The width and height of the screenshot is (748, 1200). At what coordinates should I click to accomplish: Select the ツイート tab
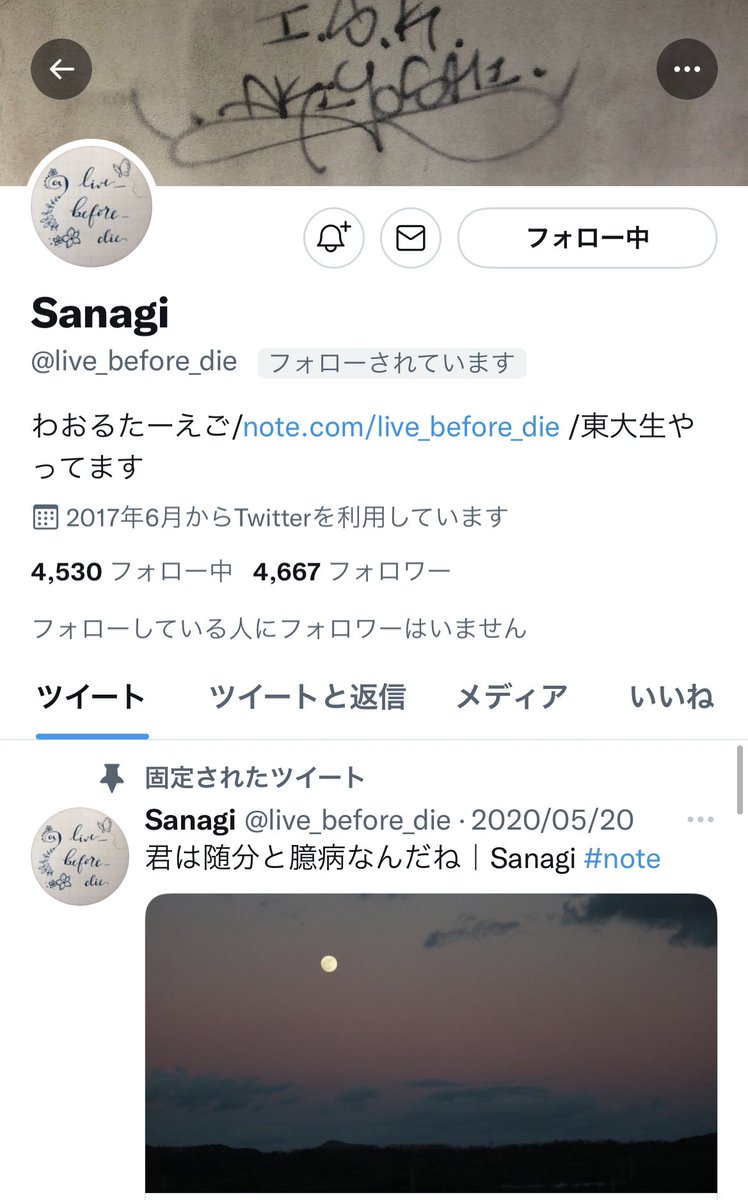tap(91, 697)
